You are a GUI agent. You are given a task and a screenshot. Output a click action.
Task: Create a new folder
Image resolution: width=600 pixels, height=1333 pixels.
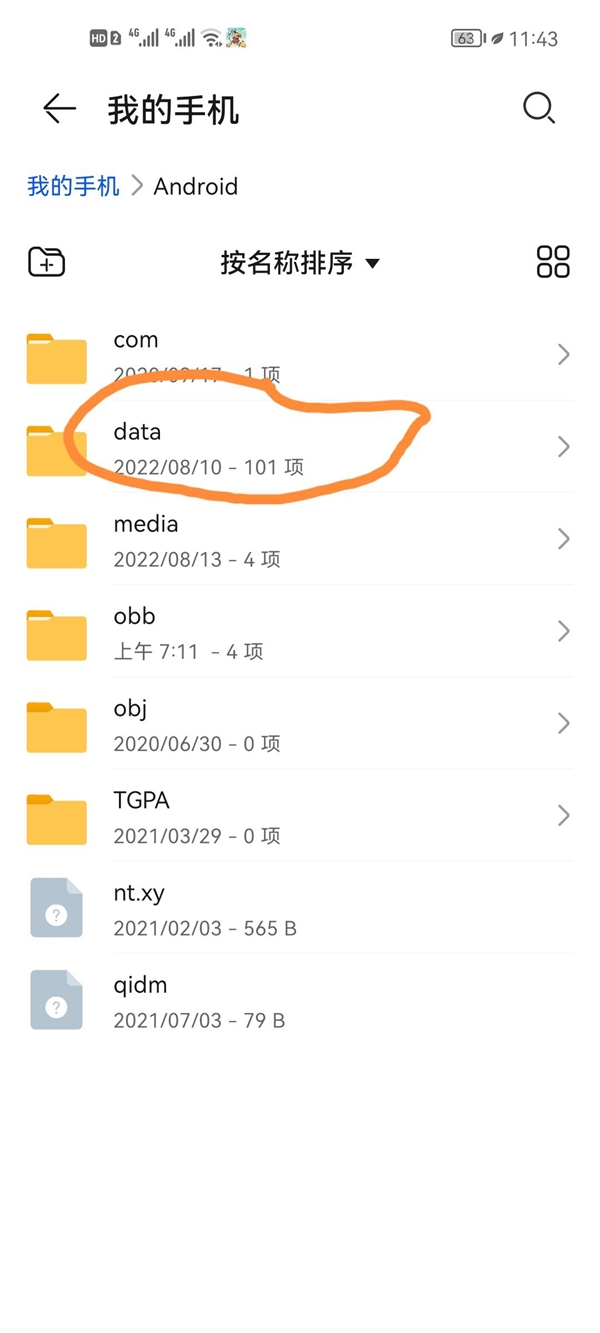(x=46, y=262)
